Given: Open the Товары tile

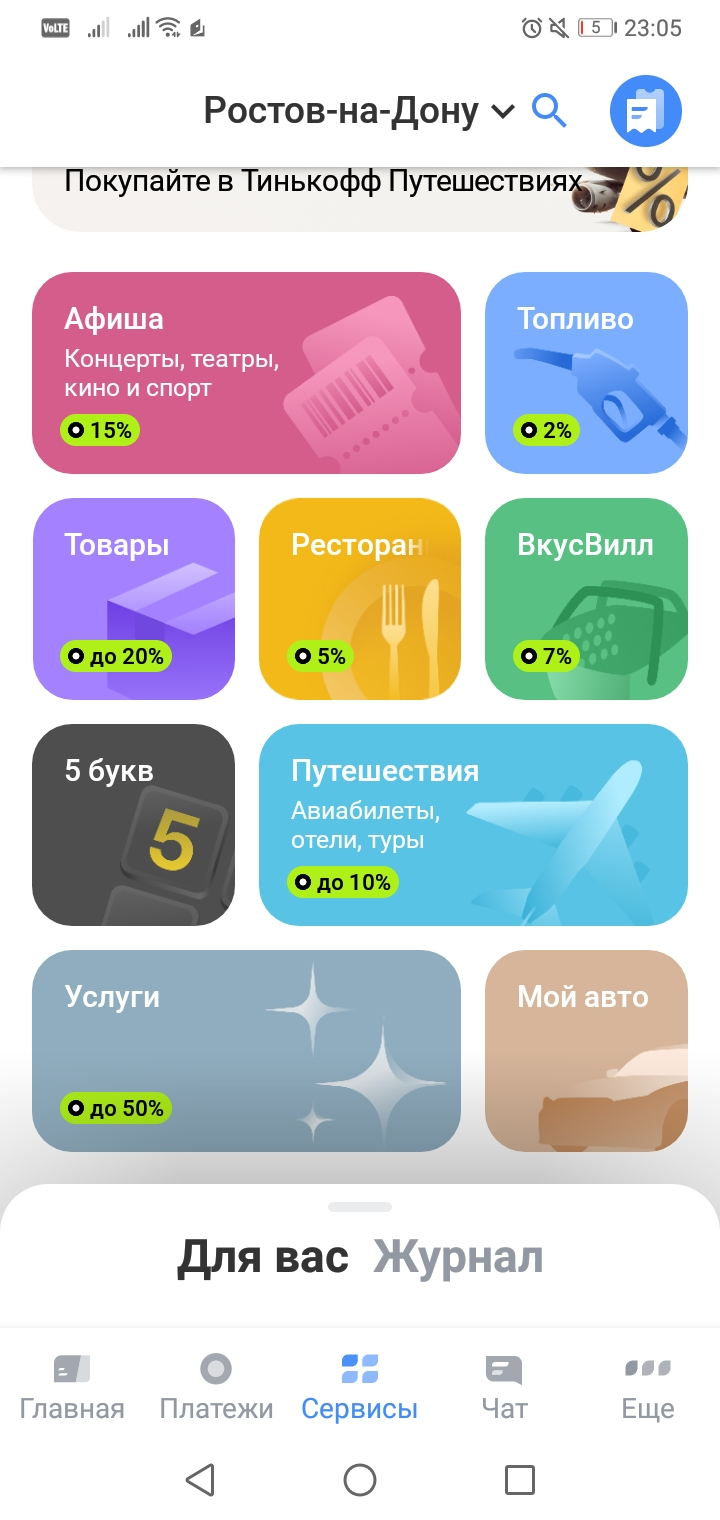Looking at the screenshot, I should pos(133,599).
